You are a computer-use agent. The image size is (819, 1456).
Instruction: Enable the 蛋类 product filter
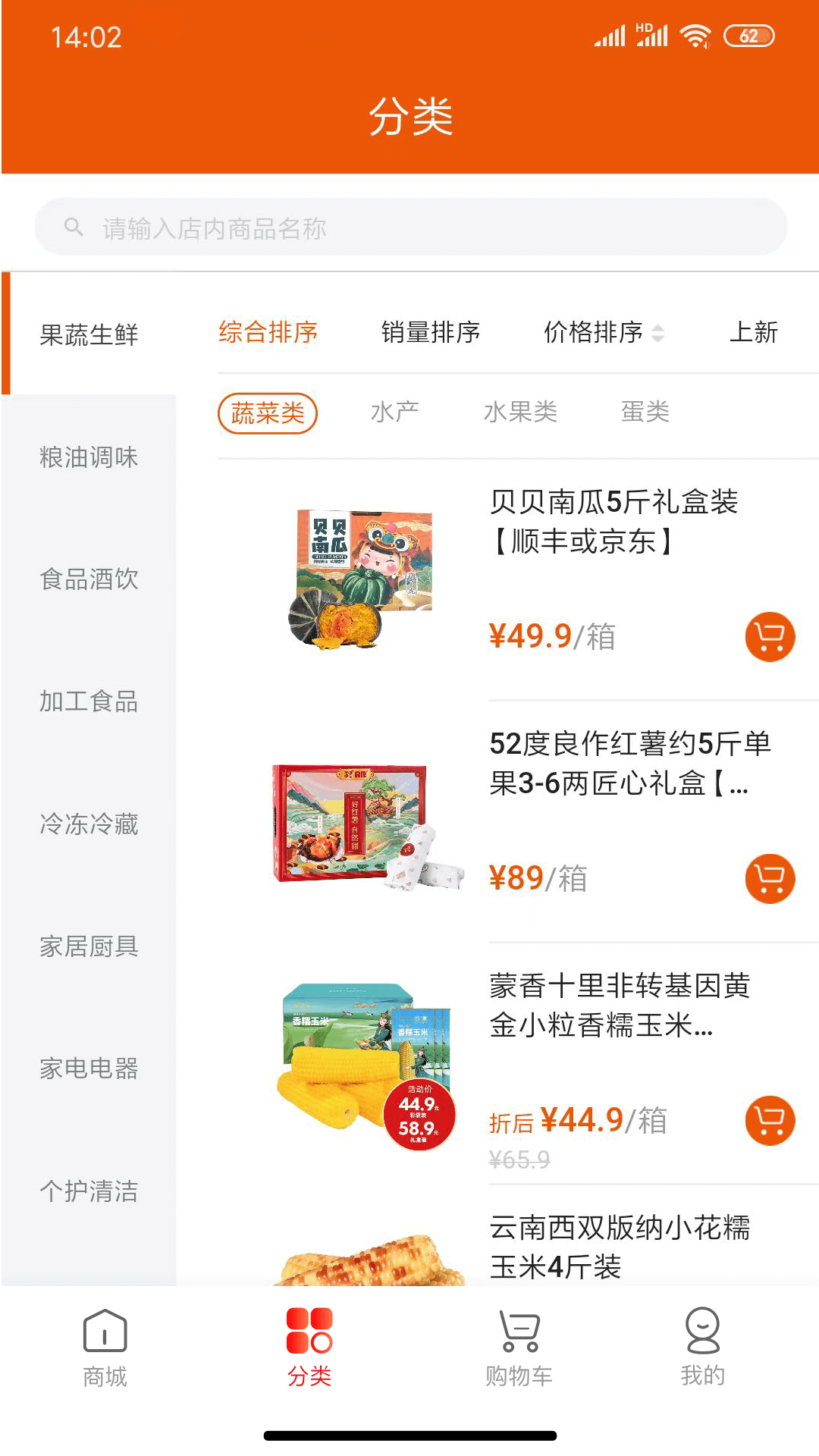(x=644, y=411)
